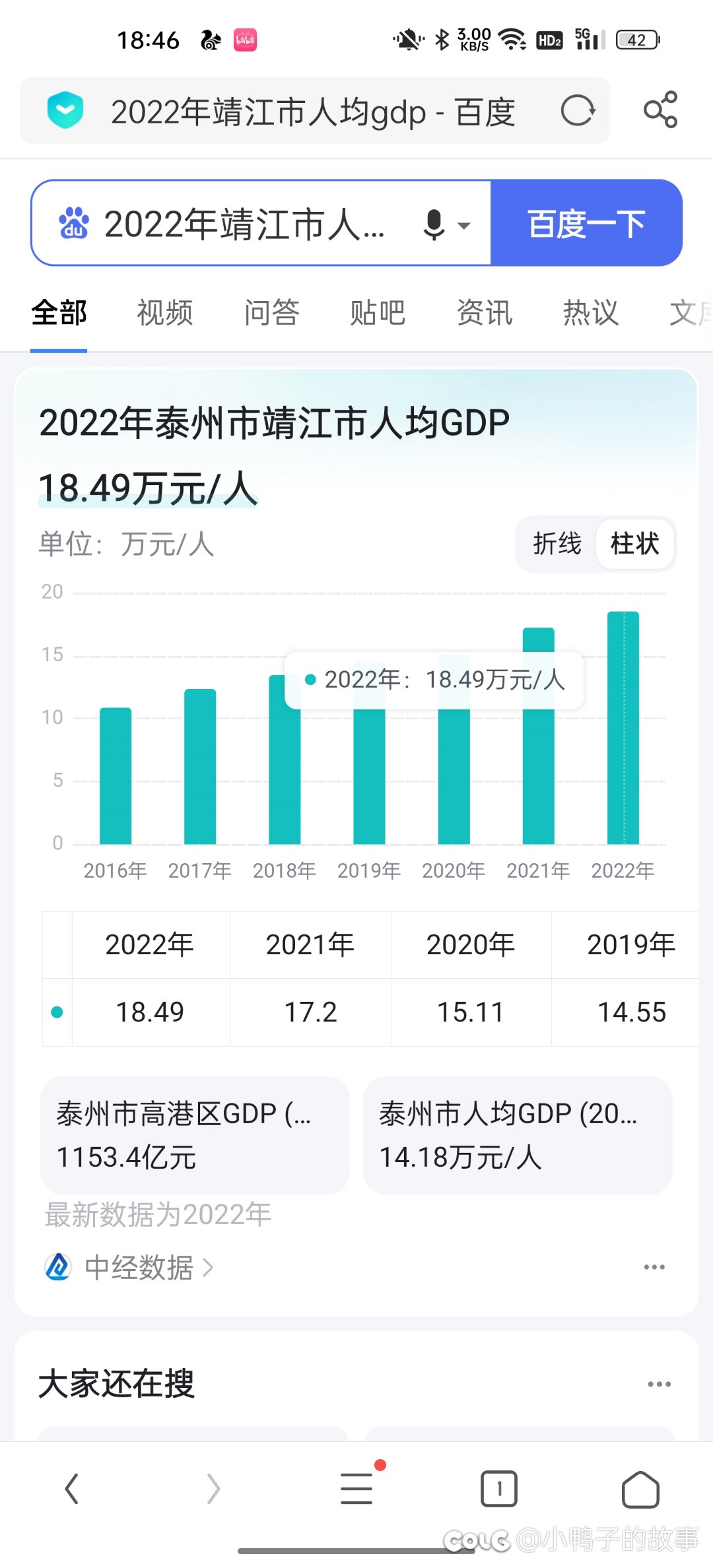Go back to the previous page

tap(71, 1489)
